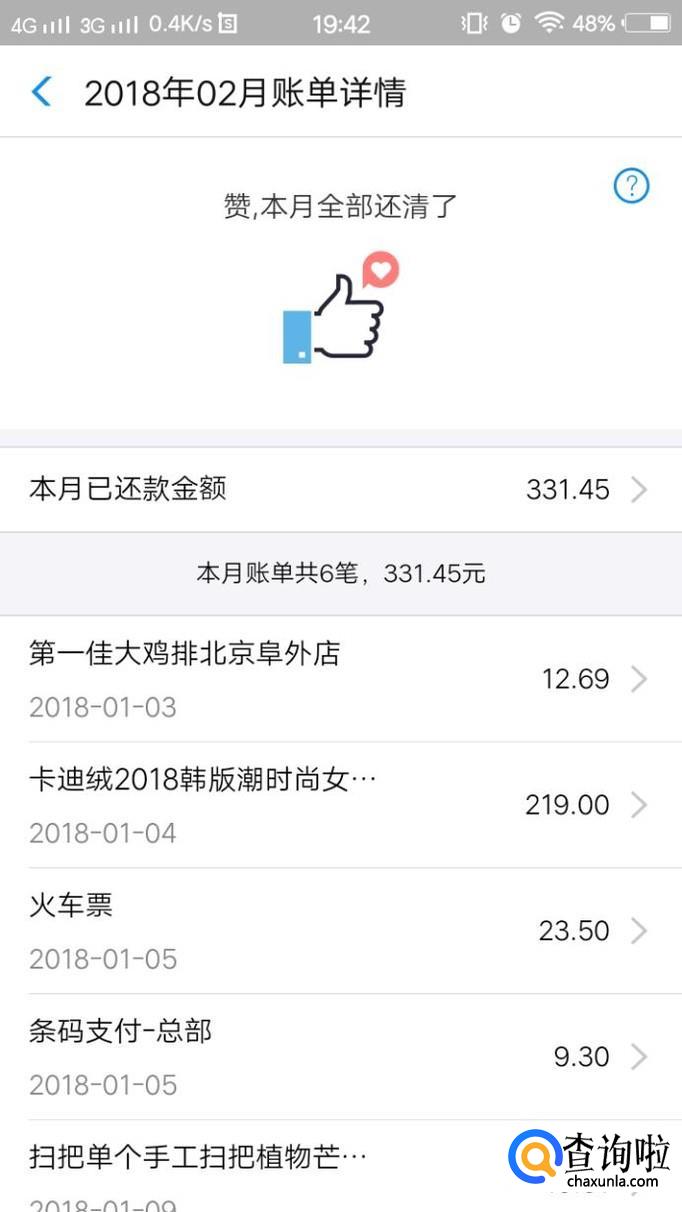Open the 第一佳大鸡排北京阜外店 transaction
The image size is (682, 1212).
point(340,679)
